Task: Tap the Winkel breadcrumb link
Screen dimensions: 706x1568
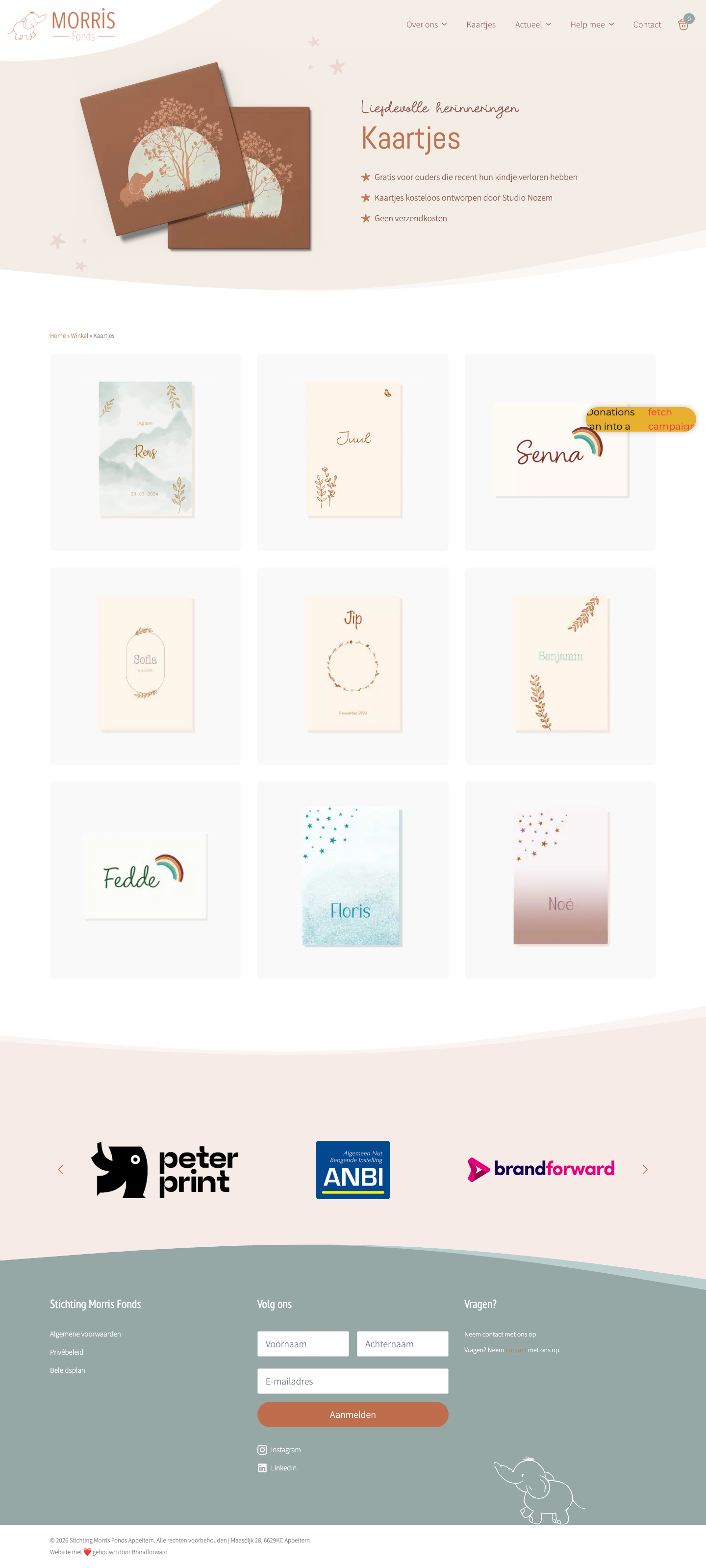Action: (79, 336)
